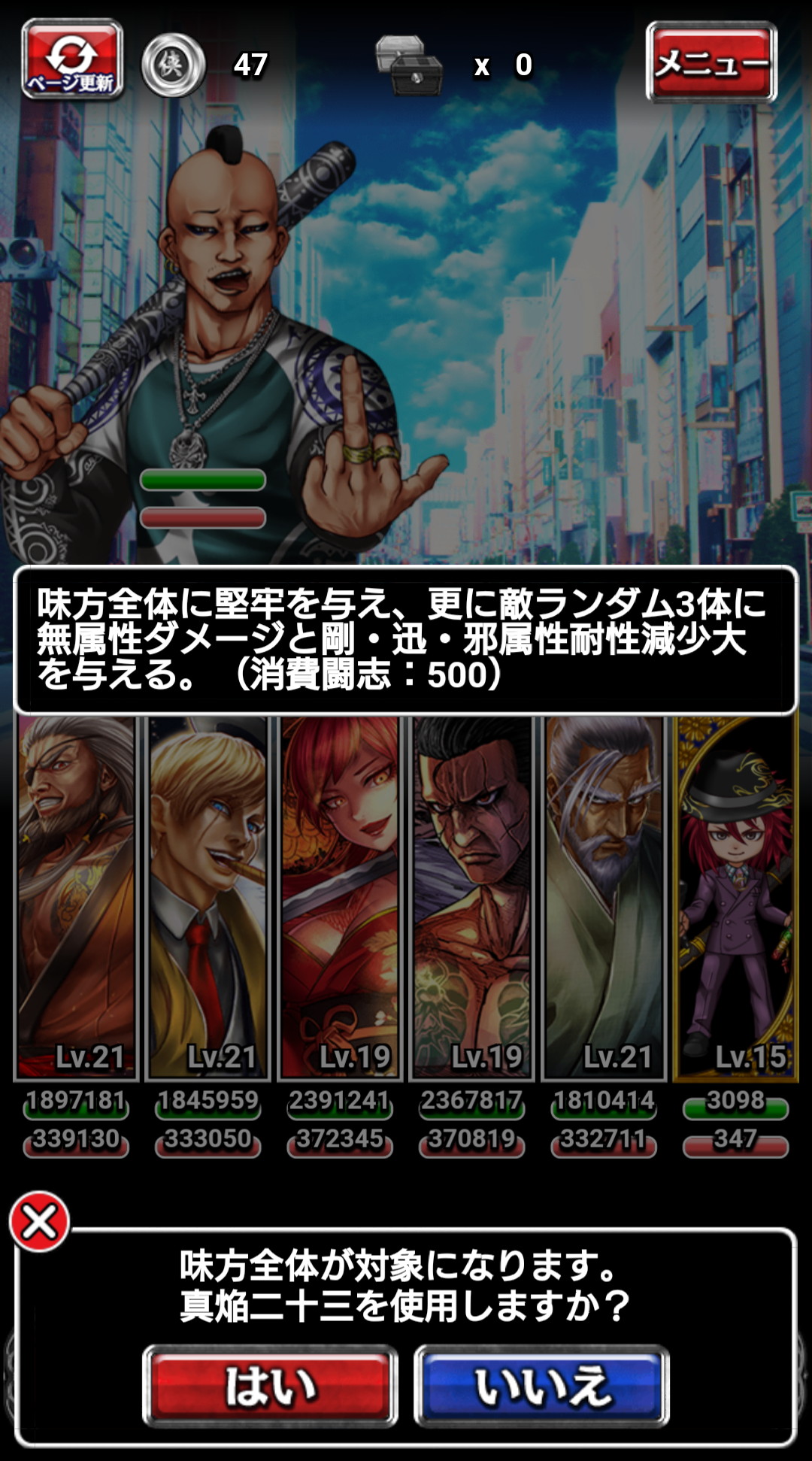
Task: Confirm skill use with はい
Action: point(270,1387)
